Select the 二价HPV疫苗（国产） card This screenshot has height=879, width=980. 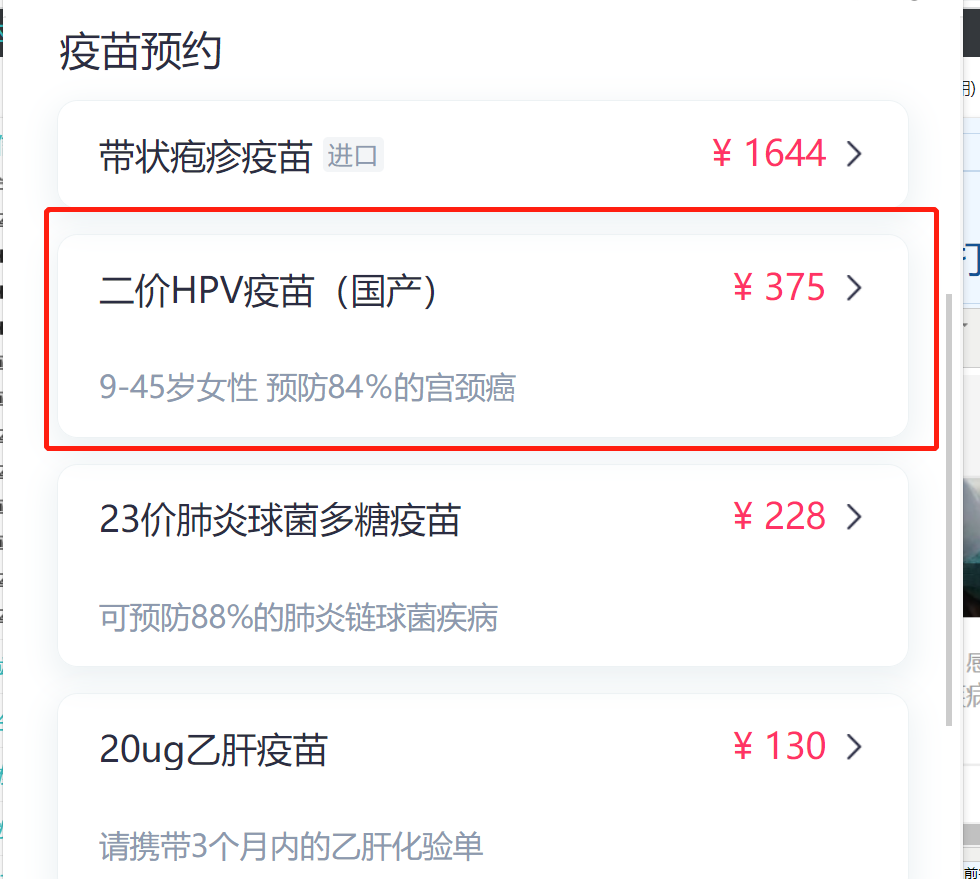coord(482,335)
